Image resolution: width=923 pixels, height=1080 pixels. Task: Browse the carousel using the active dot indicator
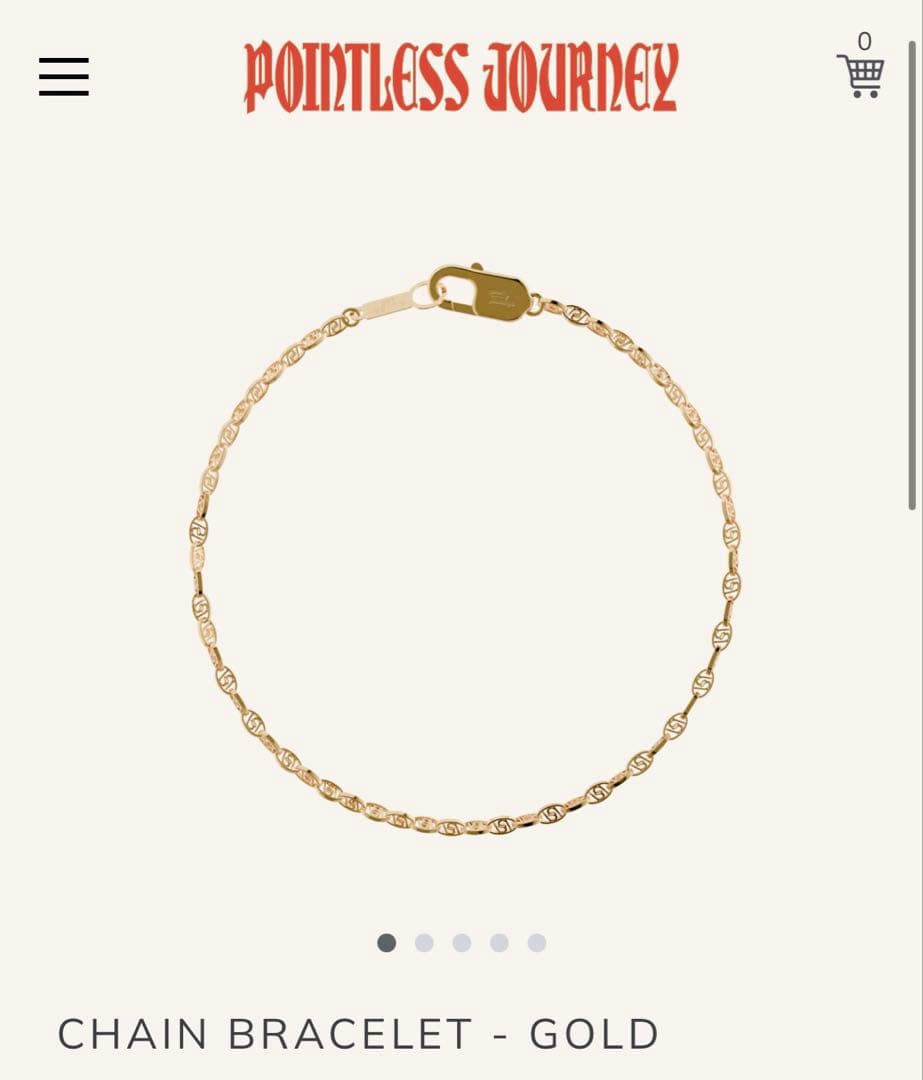click(385, 940)
